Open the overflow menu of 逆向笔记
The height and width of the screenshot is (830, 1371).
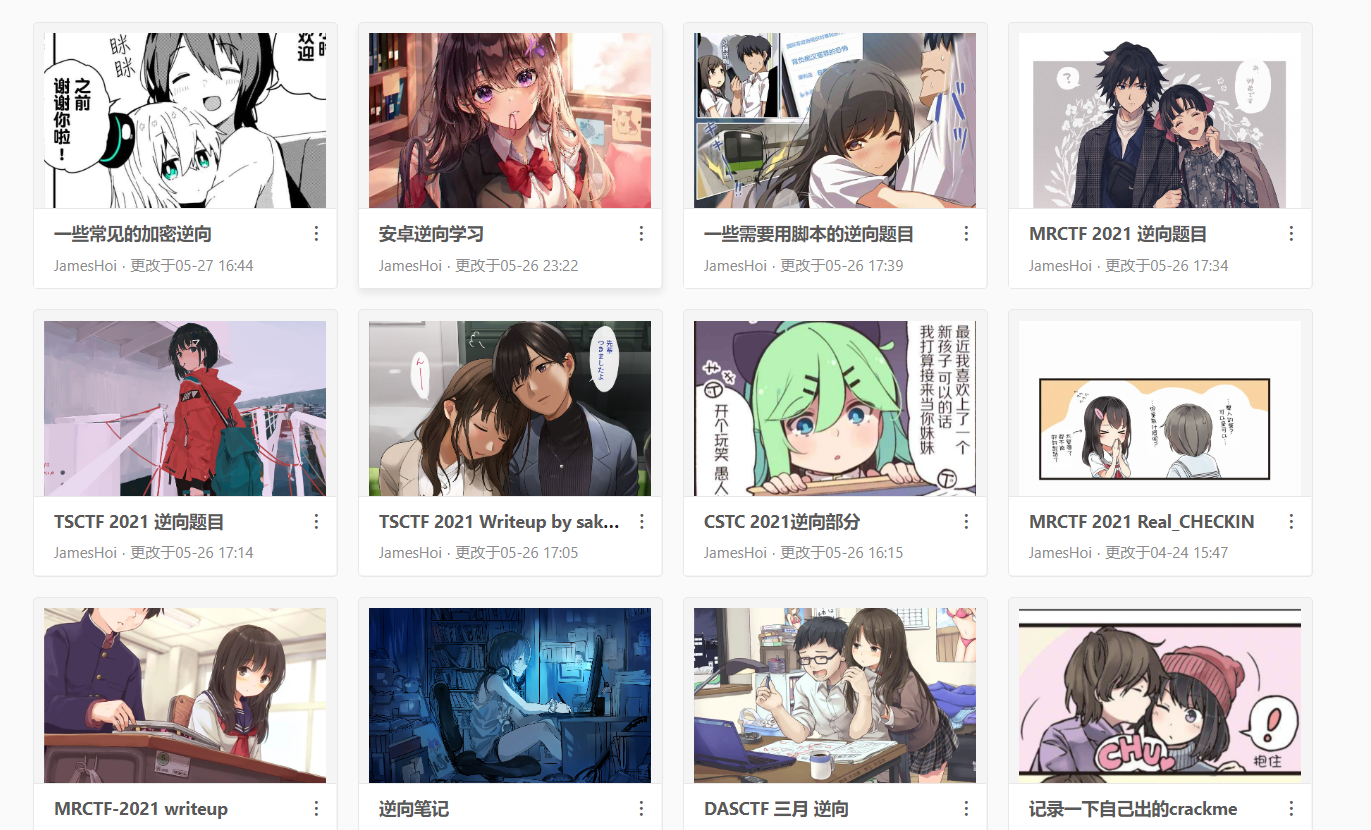point(641,808)
